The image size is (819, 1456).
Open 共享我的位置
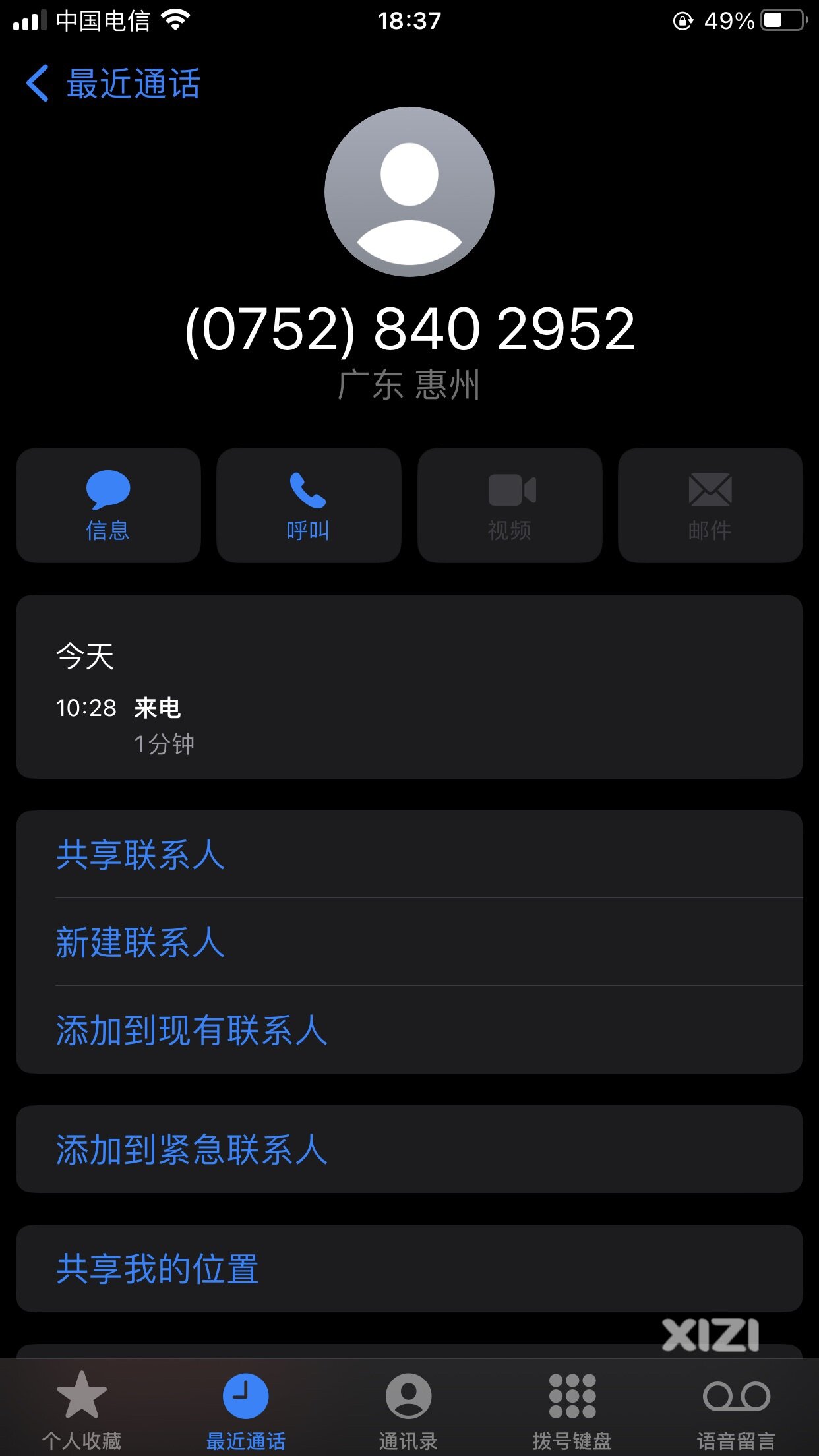pyautogui.click(x=409, y=1268)
